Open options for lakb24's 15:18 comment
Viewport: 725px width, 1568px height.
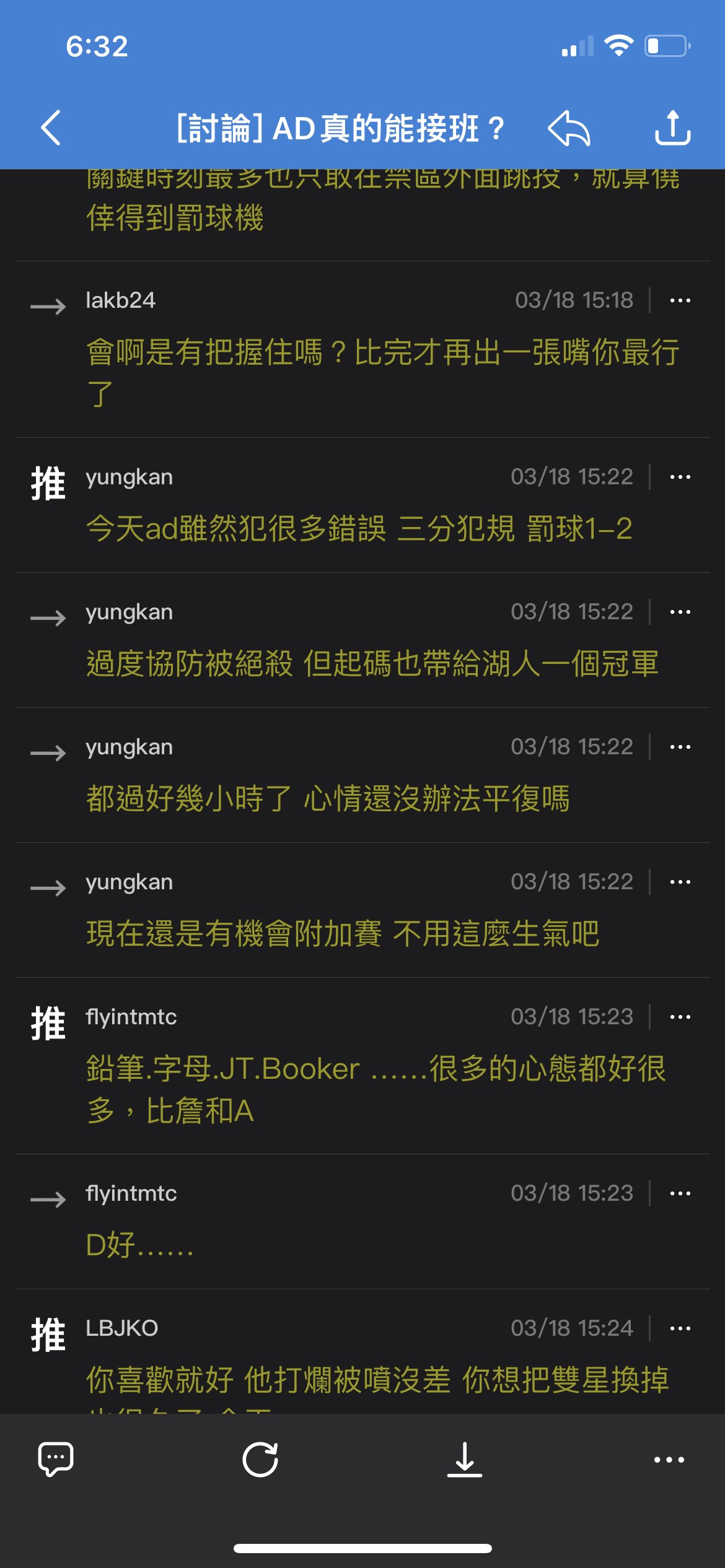tap(680, 301)
